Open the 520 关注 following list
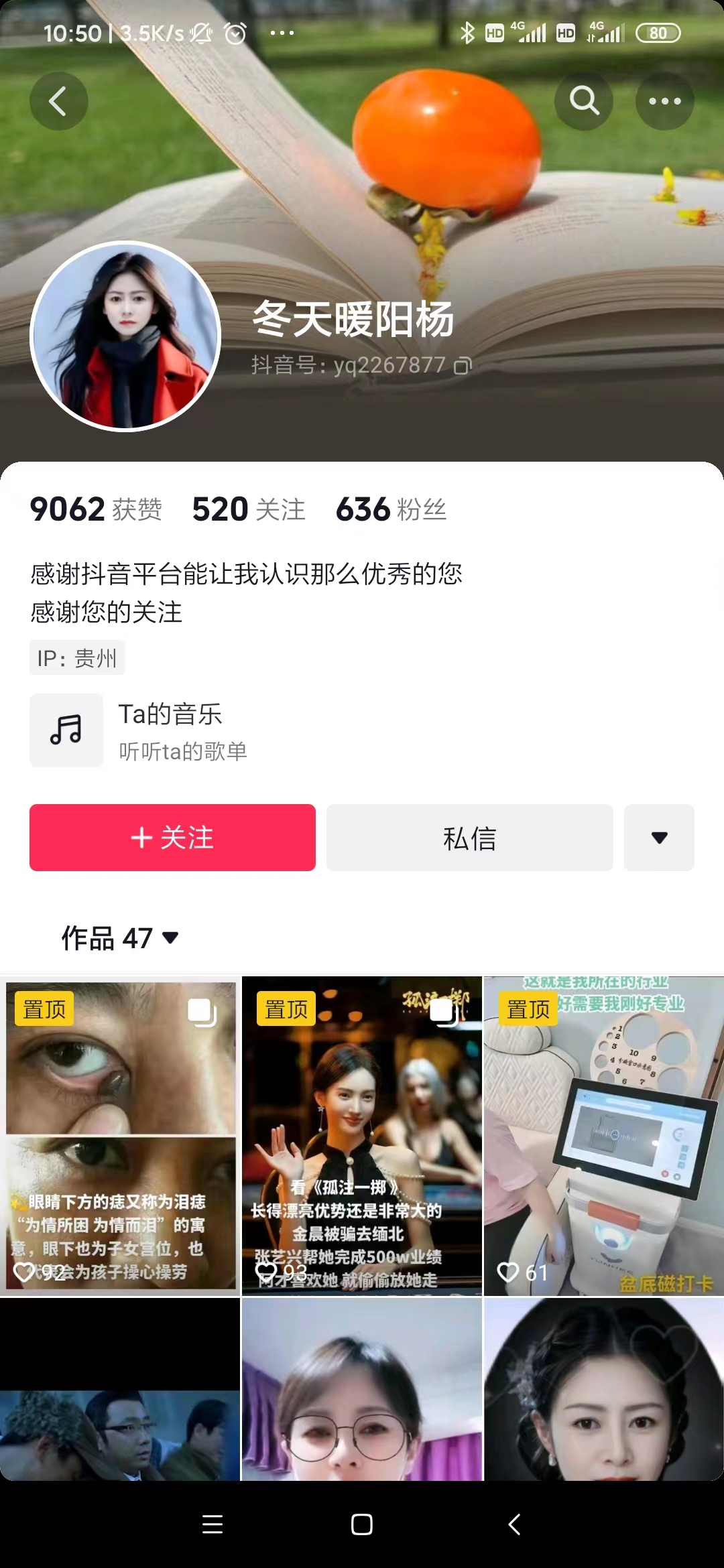Screen dimensions: 724x1568 tap(249, 509)
